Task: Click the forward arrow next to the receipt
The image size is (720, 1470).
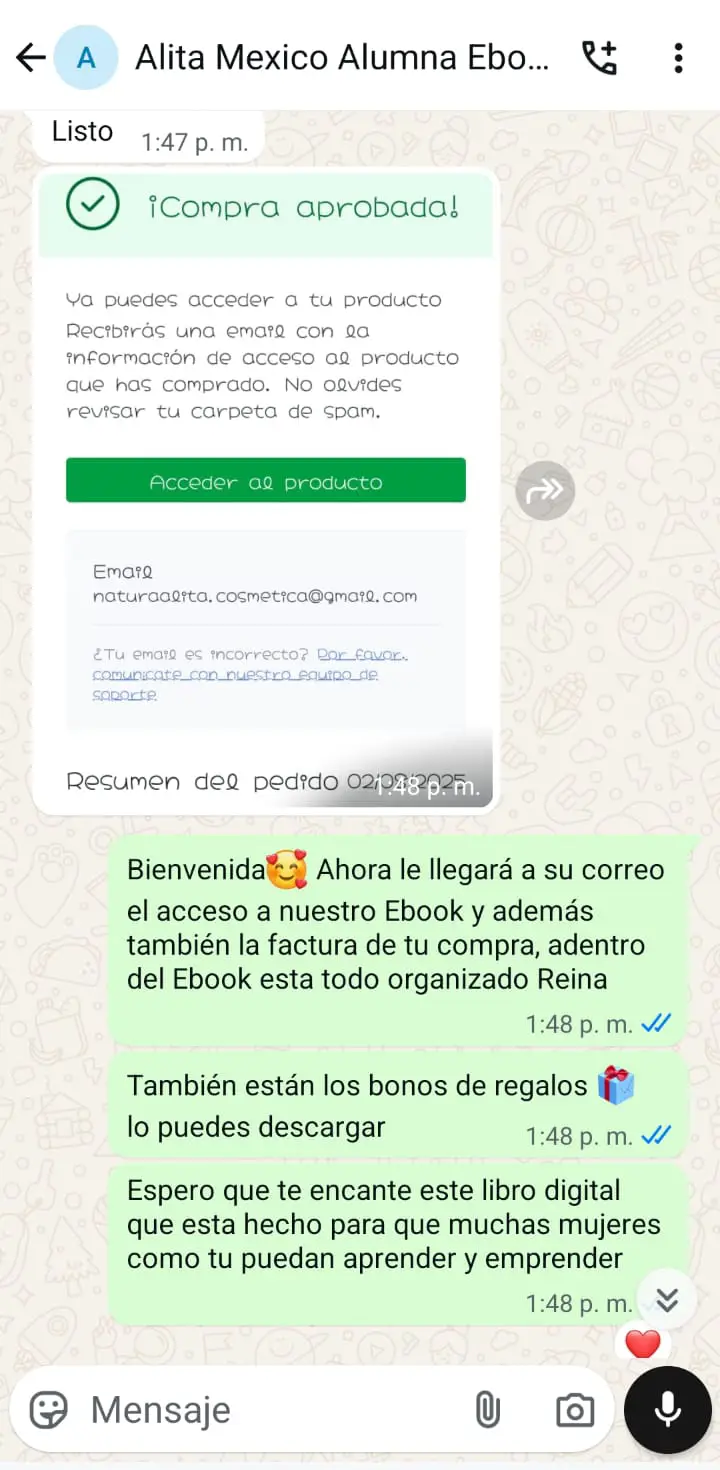Action: pyautogui.click(x=544, y=489)
